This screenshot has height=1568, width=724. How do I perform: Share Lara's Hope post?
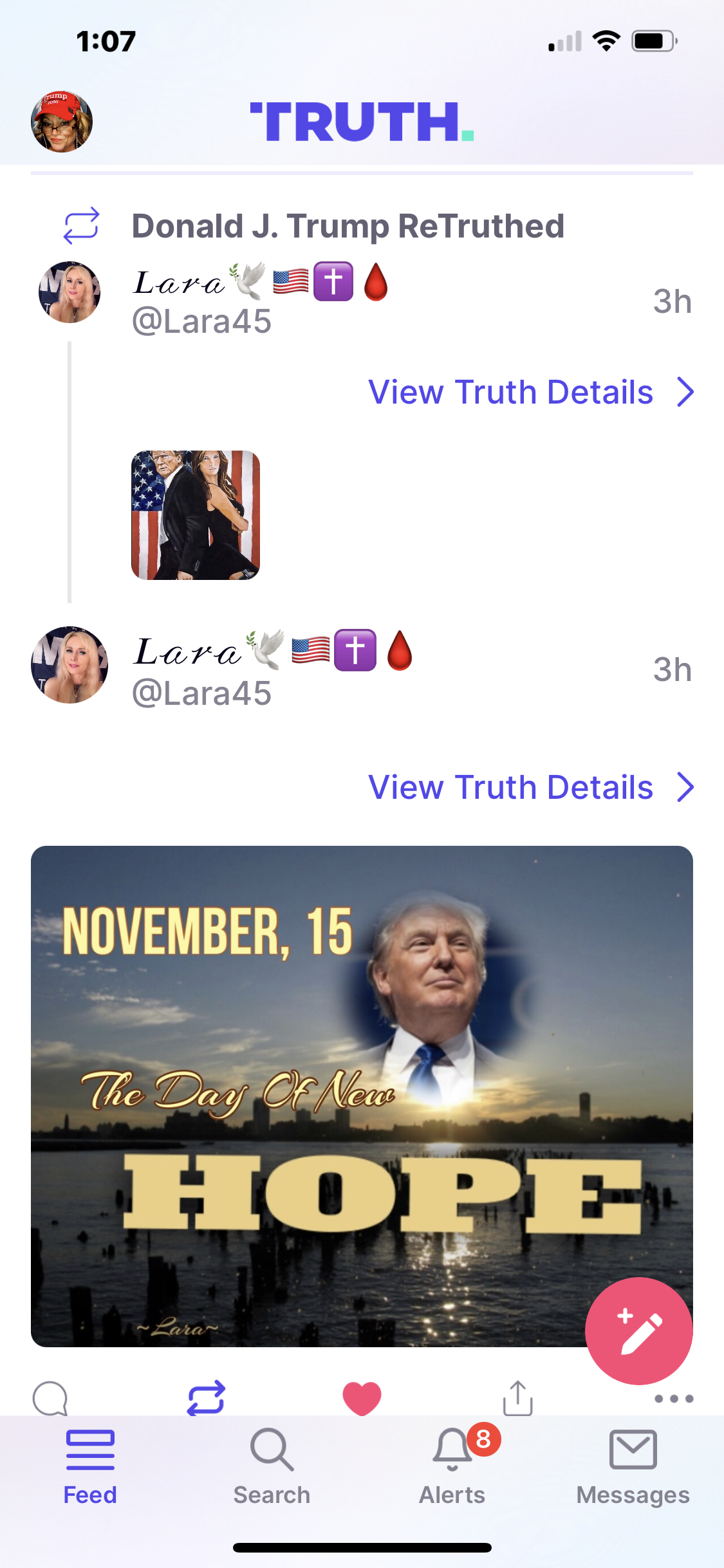tap(517, 1398)
